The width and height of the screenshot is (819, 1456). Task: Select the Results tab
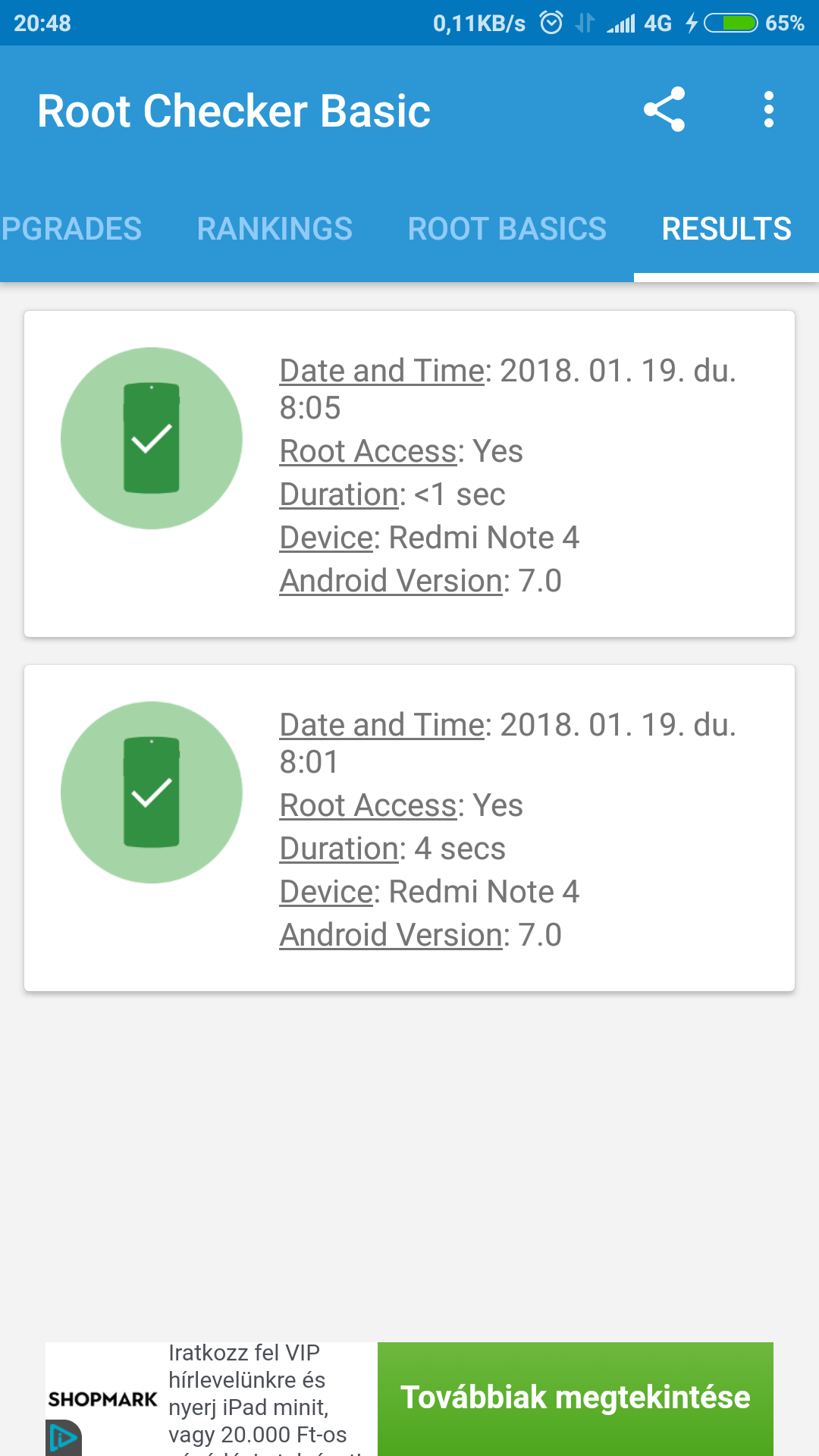tap(726, 229)
